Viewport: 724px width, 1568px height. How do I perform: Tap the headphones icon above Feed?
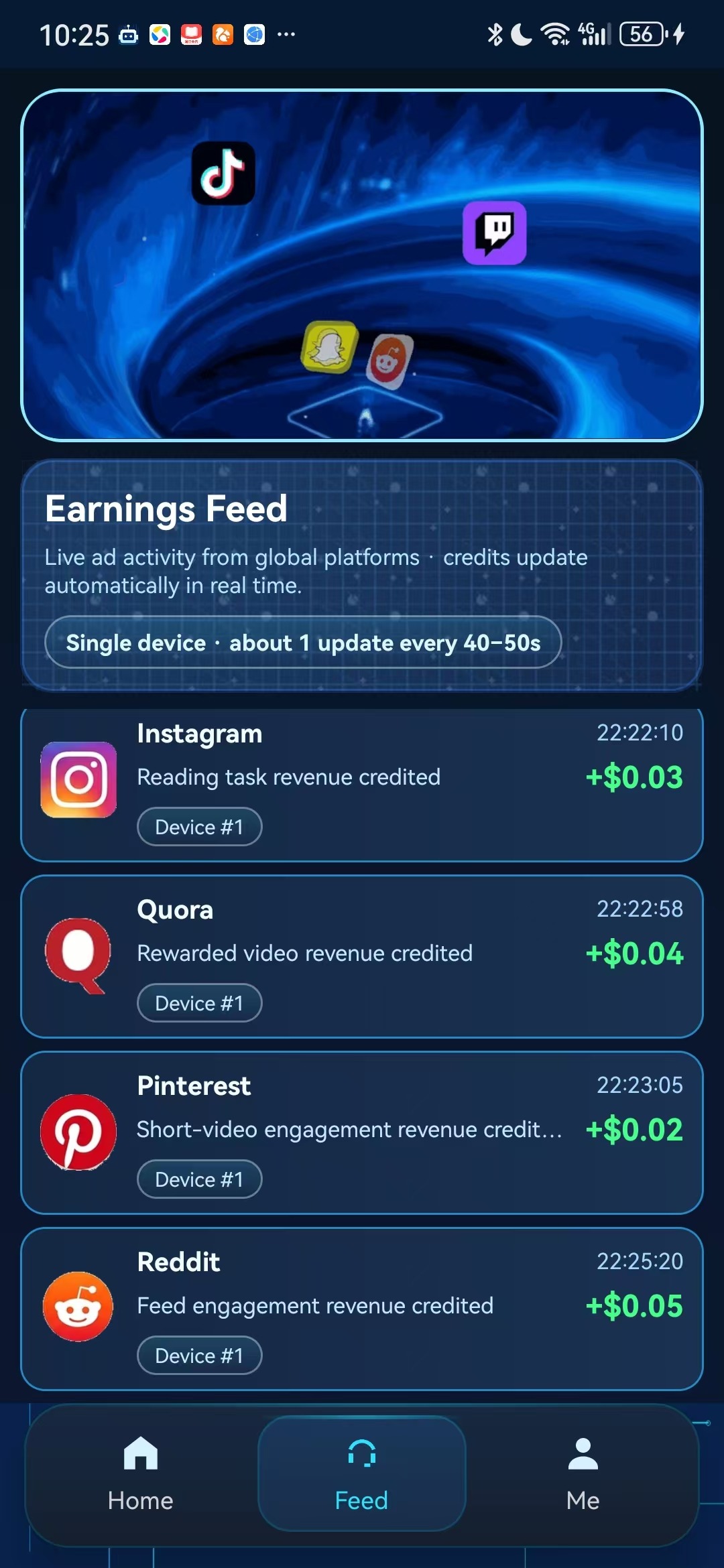pos(361,1455)
